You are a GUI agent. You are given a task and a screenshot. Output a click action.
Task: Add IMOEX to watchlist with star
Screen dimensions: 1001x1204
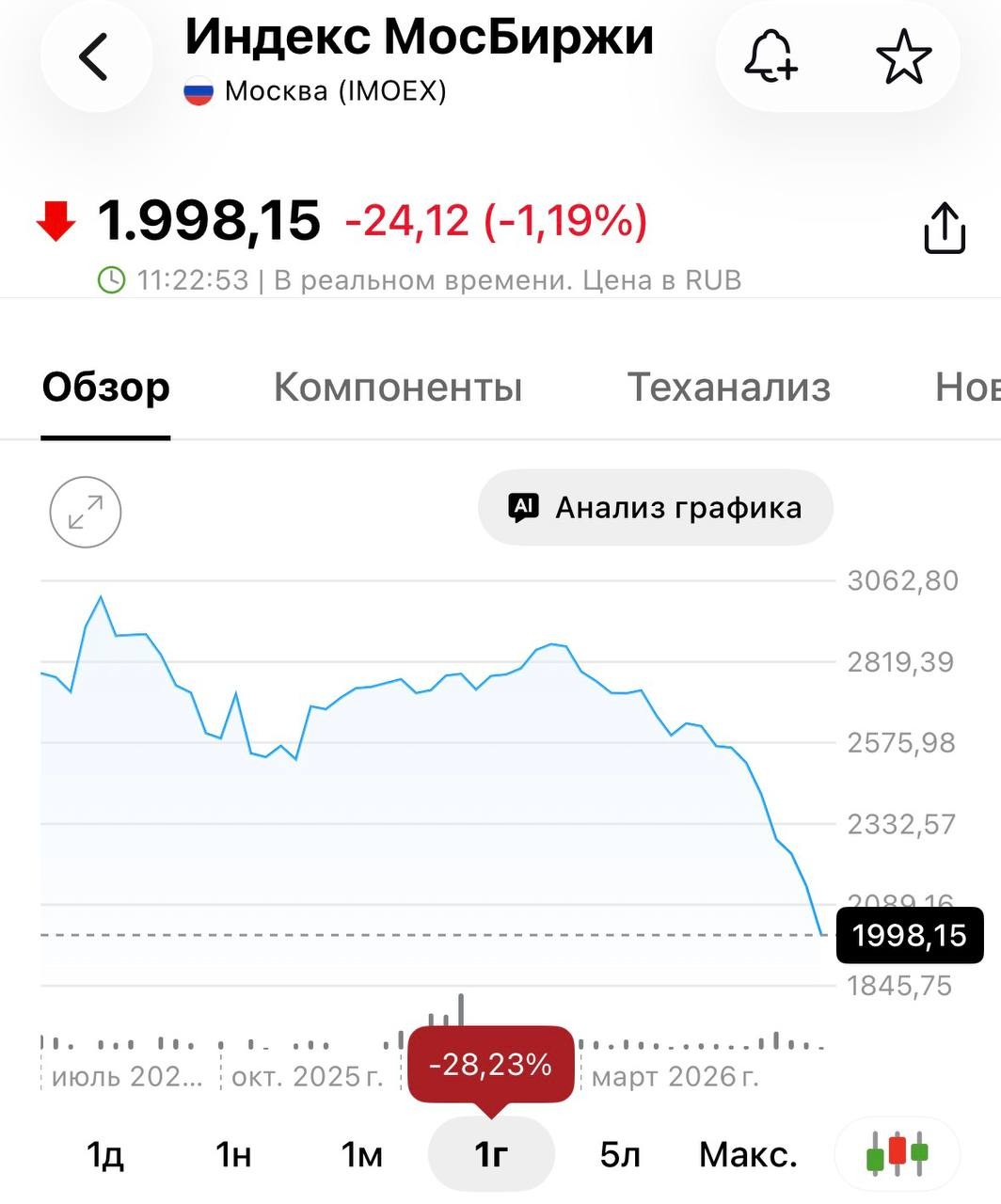click(903, 56)
